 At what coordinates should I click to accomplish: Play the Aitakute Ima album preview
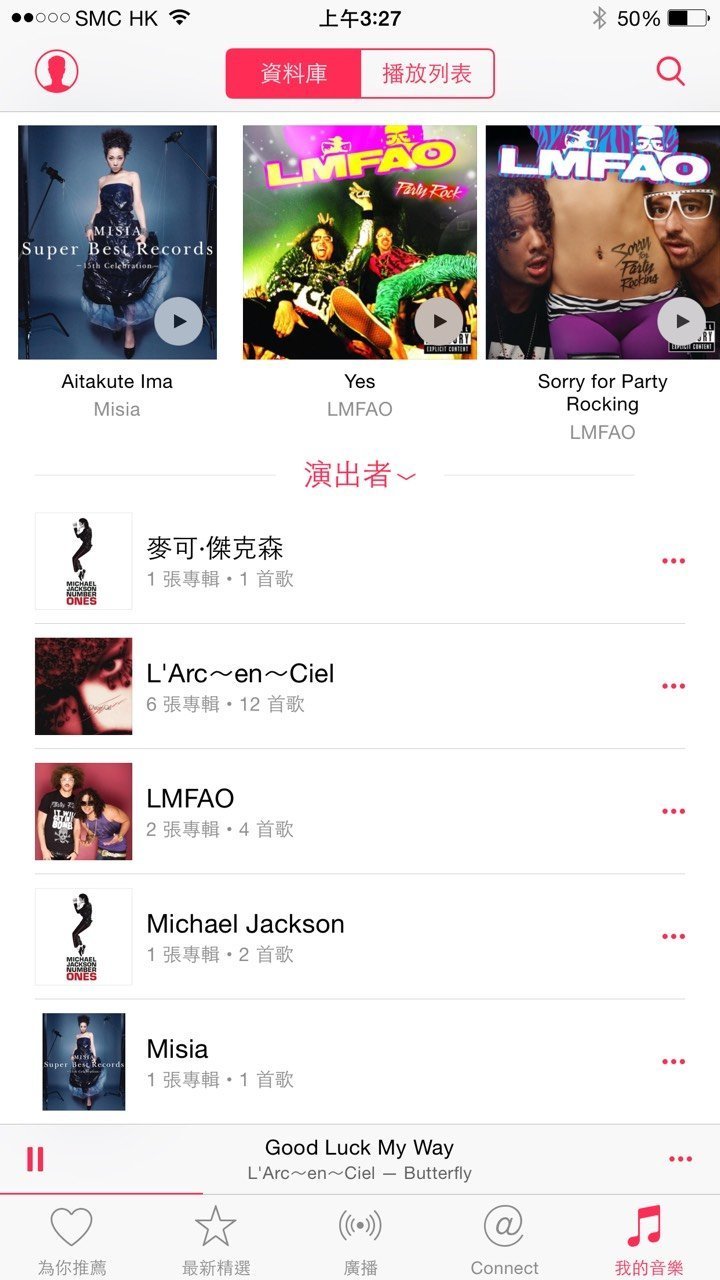[178, 320]
